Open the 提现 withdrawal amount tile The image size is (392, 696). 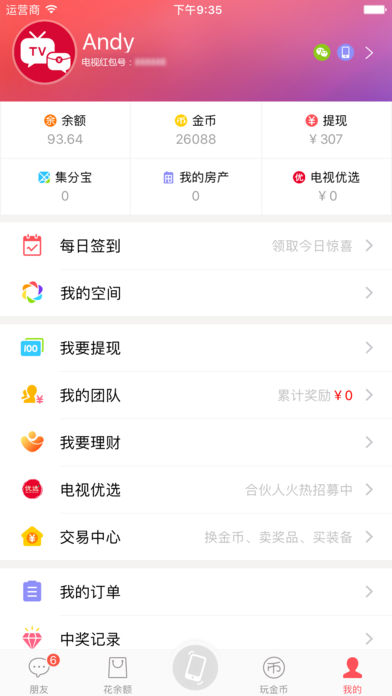tap(327, 130)
